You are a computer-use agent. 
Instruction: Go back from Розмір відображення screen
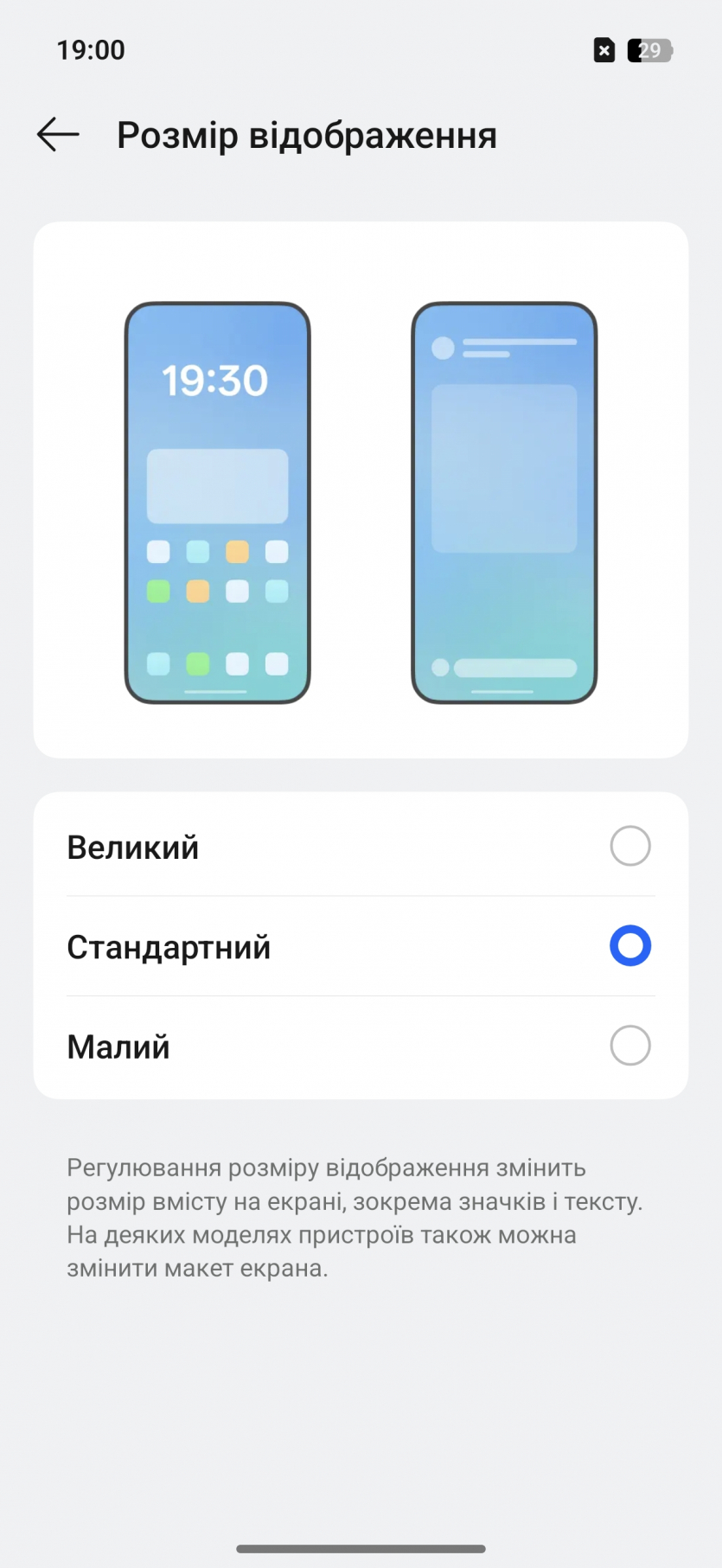coord(58,135)
